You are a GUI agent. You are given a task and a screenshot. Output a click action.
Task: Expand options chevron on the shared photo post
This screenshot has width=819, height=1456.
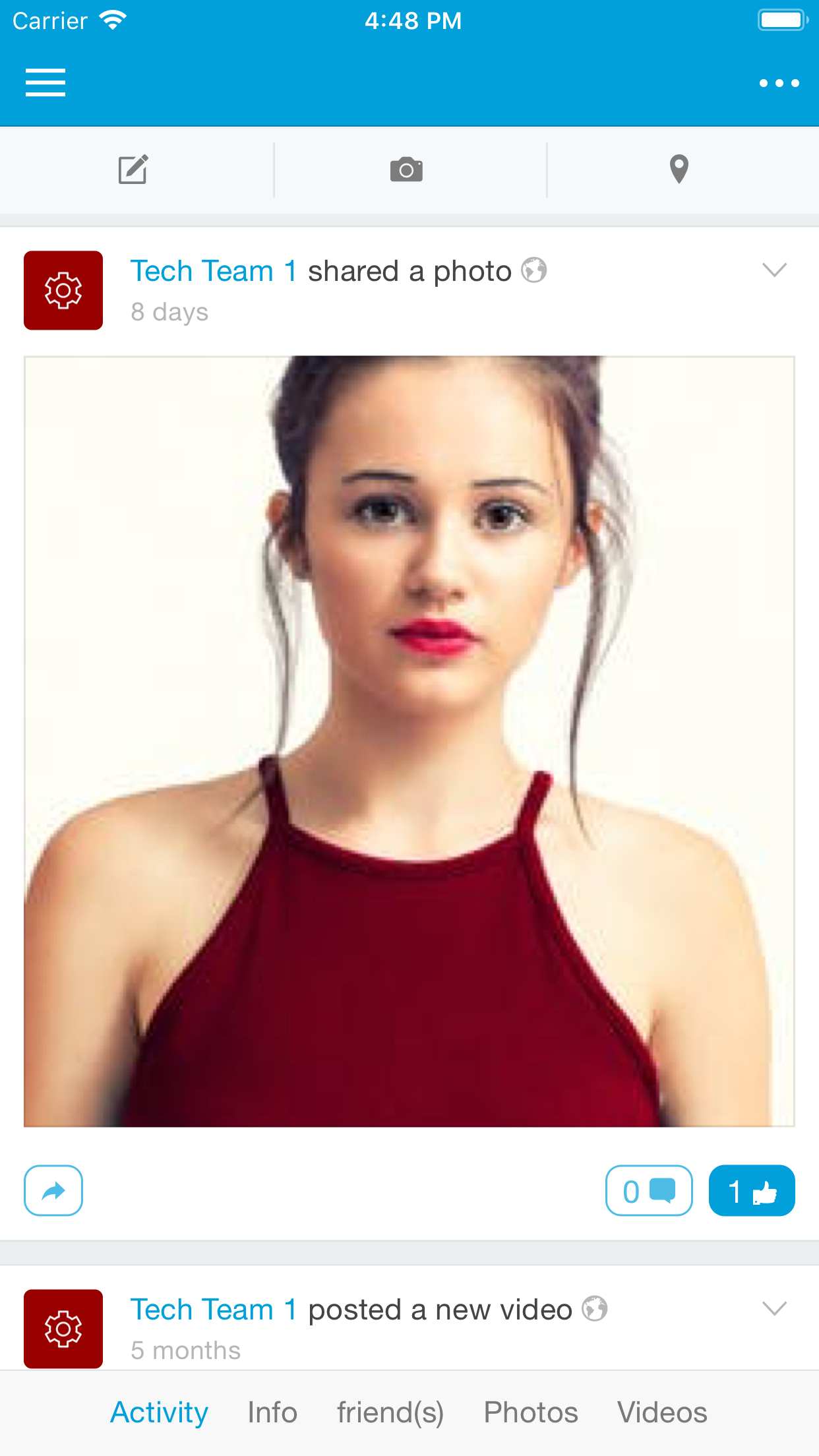pyautogui.click(x=774, y=270)
